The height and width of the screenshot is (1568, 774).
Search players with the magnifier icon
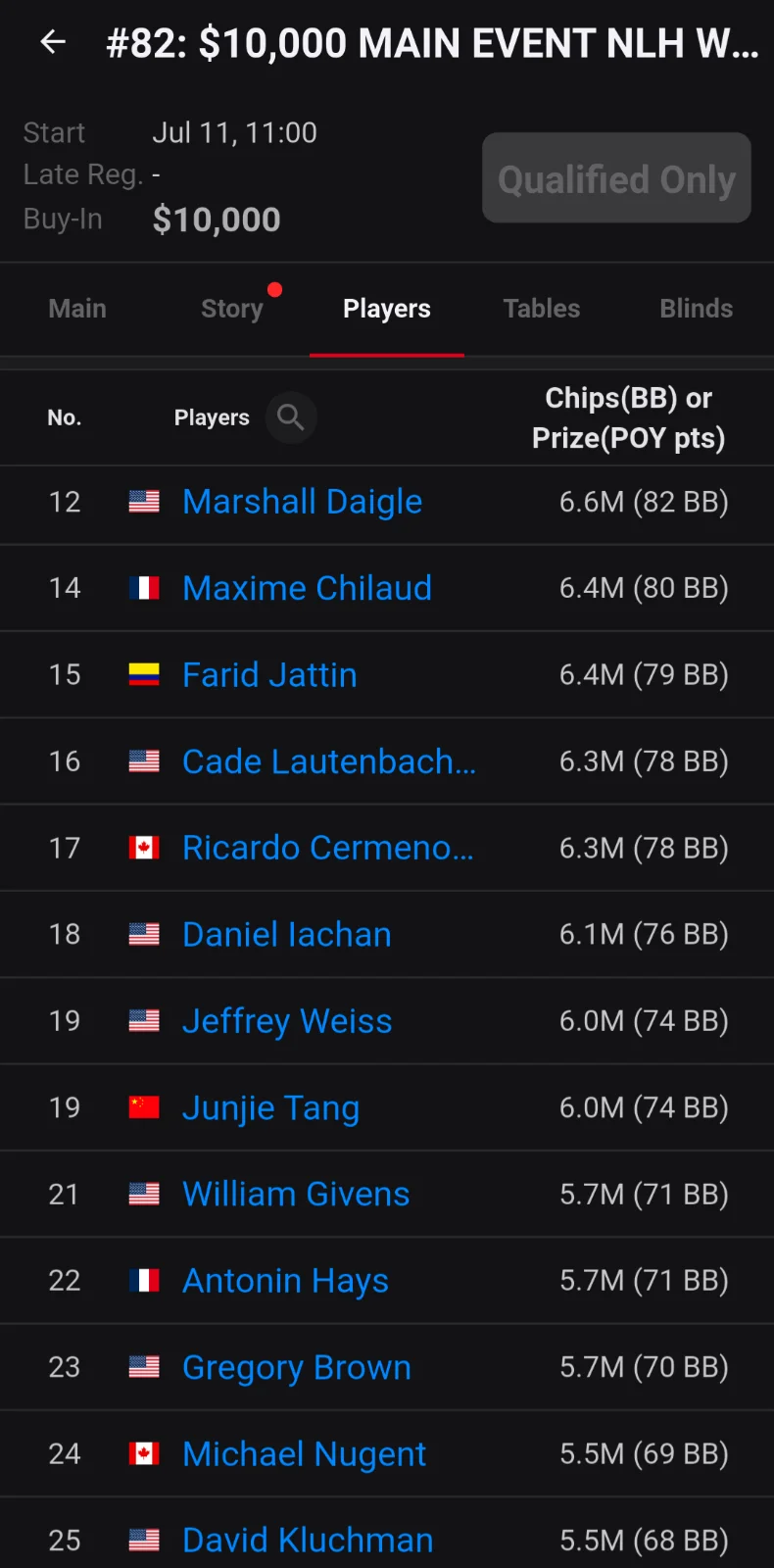(x=290, y=417)
